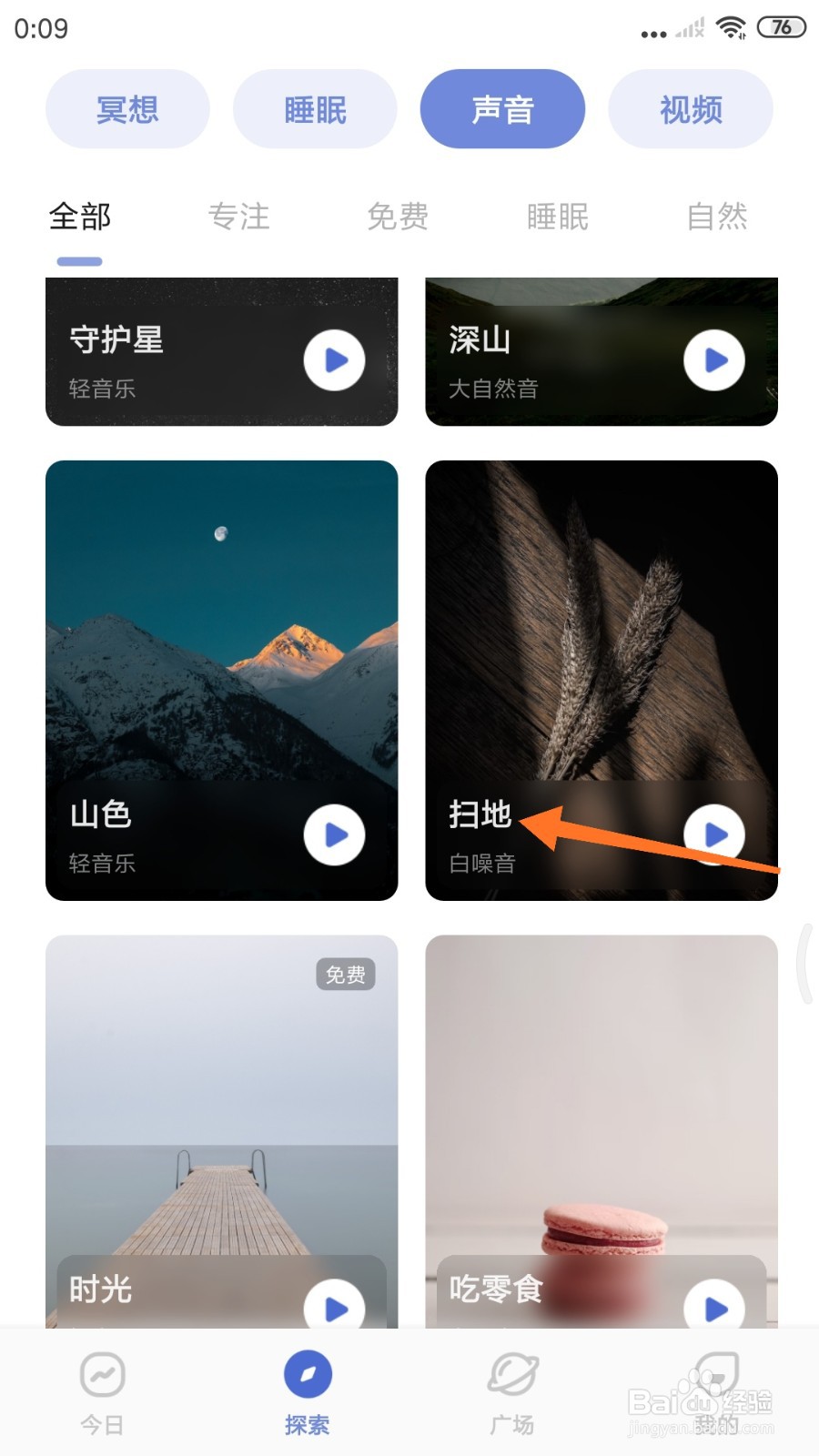
Task: Switch to the 冥想 category
Action: point(127,109)
